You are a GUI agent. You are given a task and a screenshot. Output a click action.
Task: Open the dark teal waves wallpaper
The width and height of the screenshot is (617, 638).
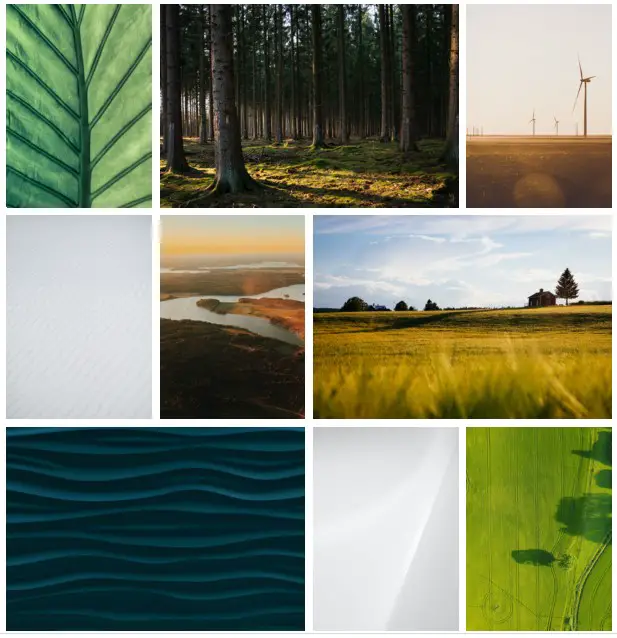pos(155,529)
